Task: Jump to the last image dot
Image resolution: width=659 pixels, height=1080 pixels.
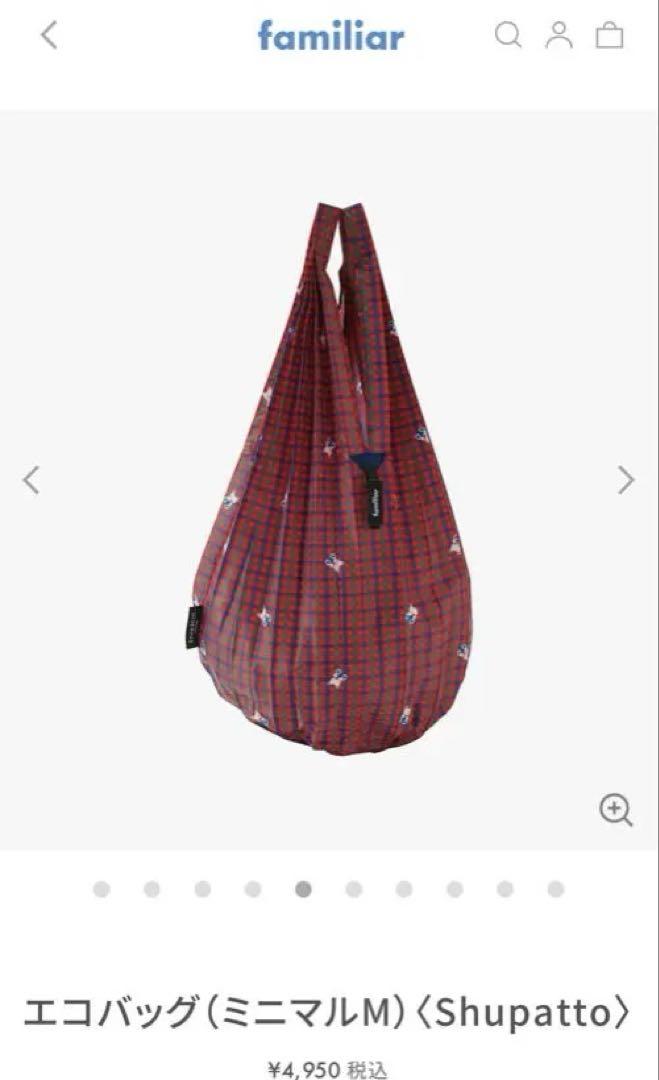Action: [556, 889]
